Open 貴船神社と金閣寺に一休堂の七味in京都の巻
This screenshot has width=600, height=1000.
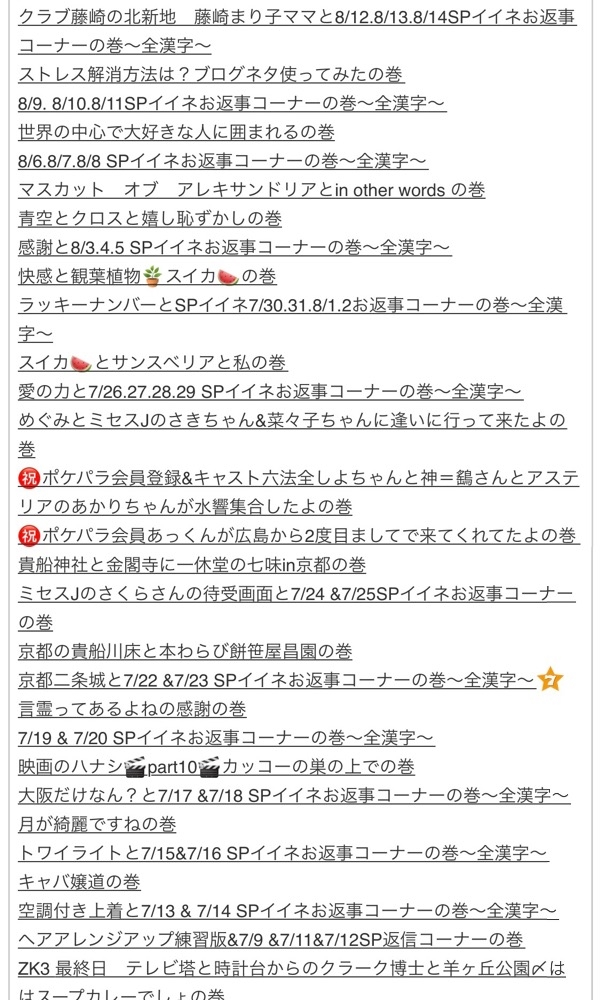192,564
